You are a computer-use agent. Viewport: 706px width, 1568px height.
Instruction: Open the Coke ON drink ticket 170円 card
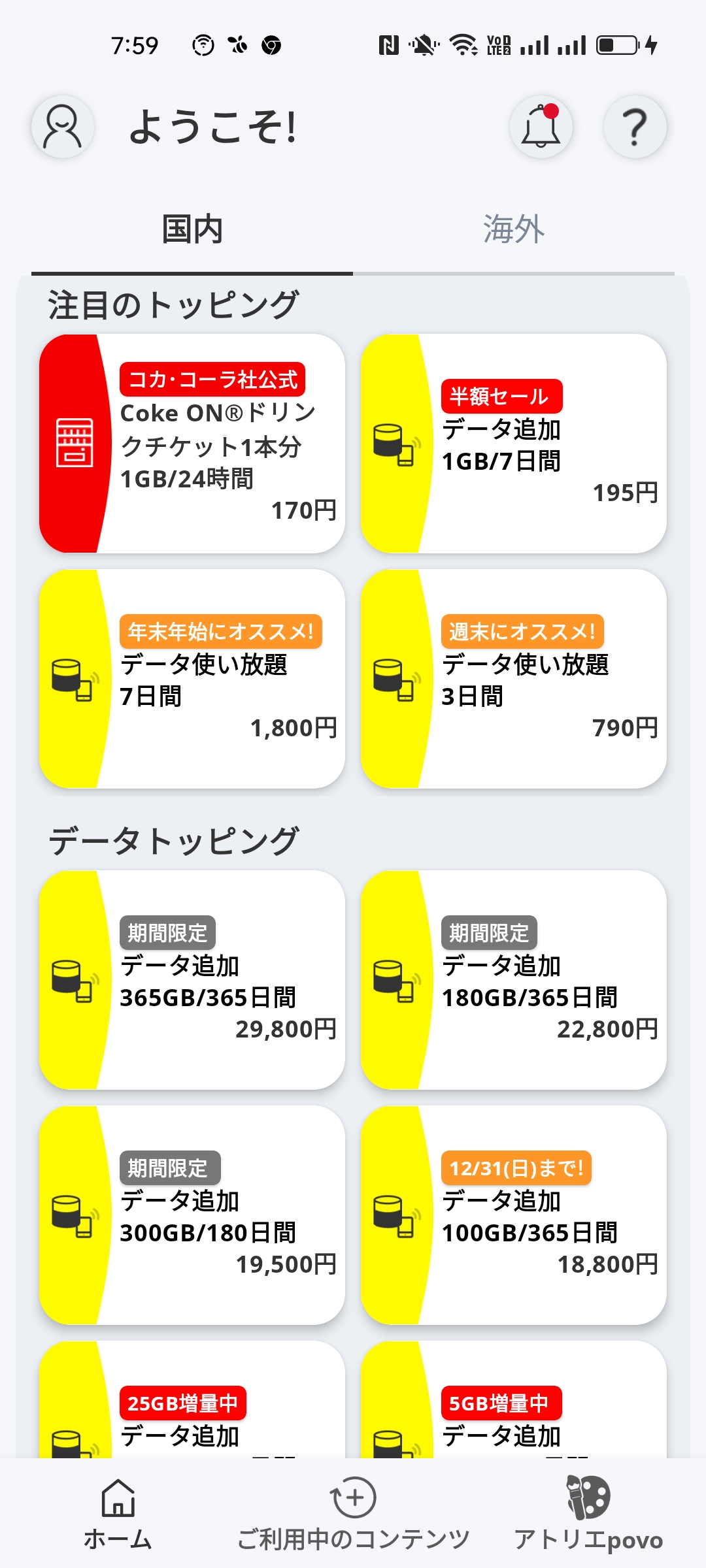(x=192, y=444)
